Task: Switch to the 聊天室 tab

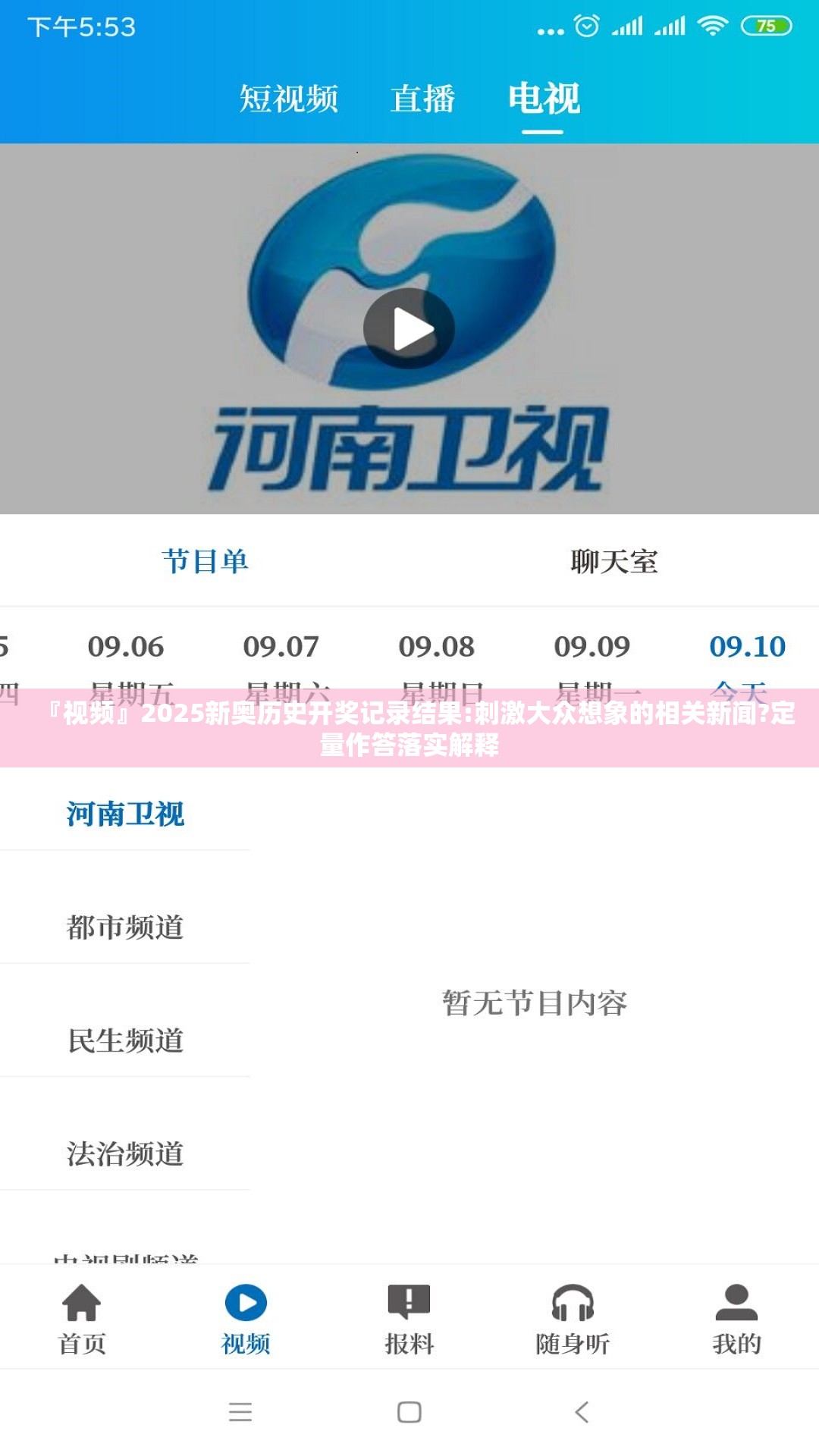Action: (x=614, y=561)
